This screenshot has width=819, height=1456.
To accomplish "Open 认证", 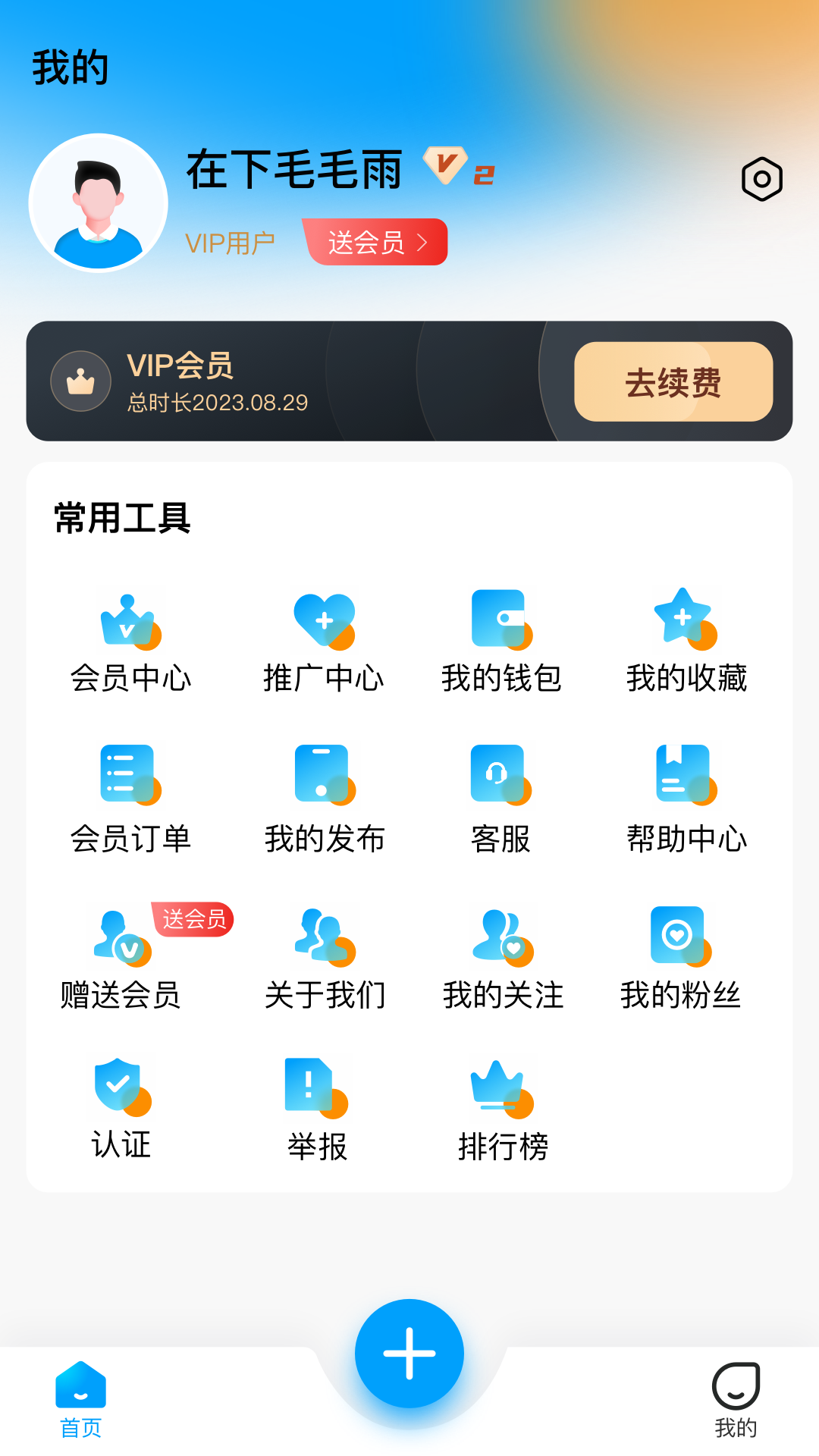I will tap(121, 1110).
